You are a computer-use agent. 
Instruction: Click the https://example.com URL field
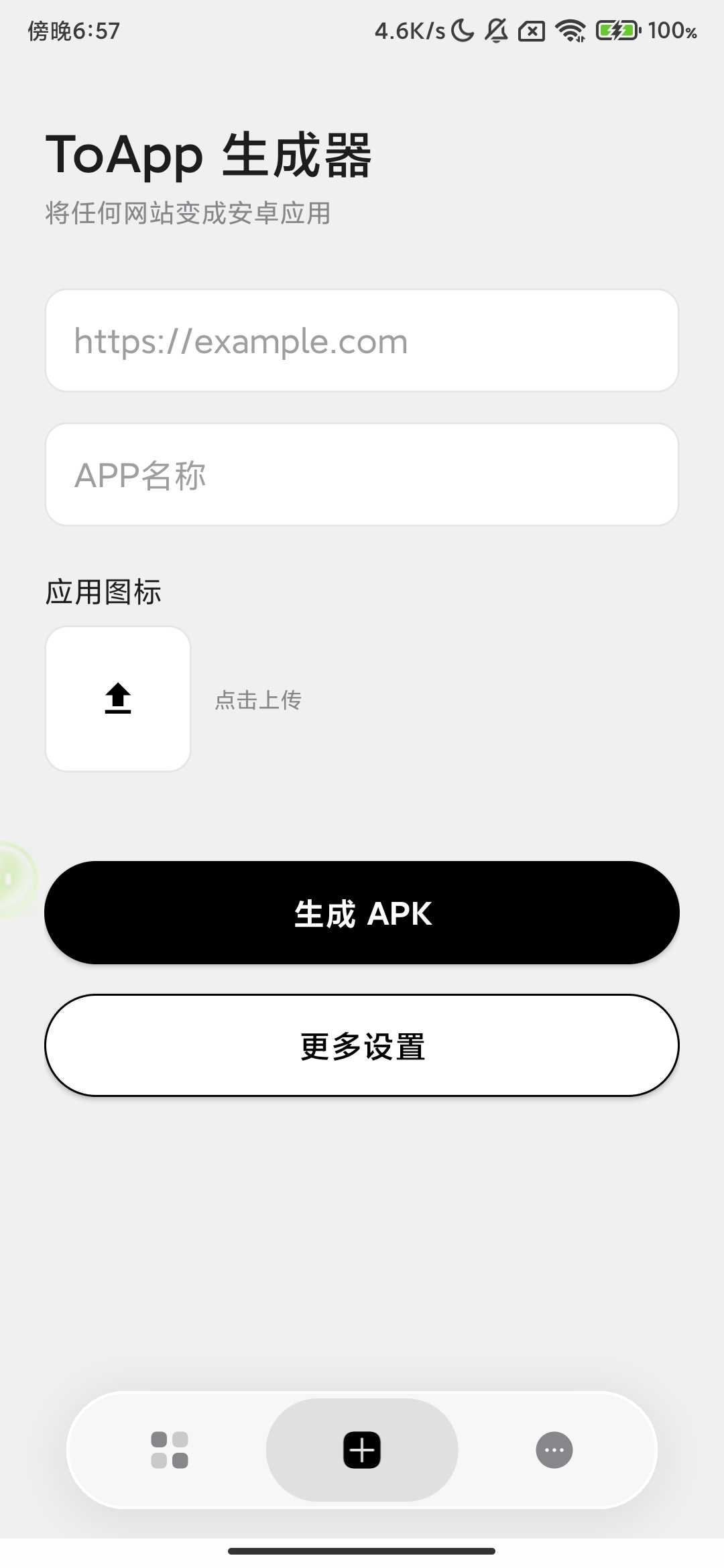tap(361, 341)
